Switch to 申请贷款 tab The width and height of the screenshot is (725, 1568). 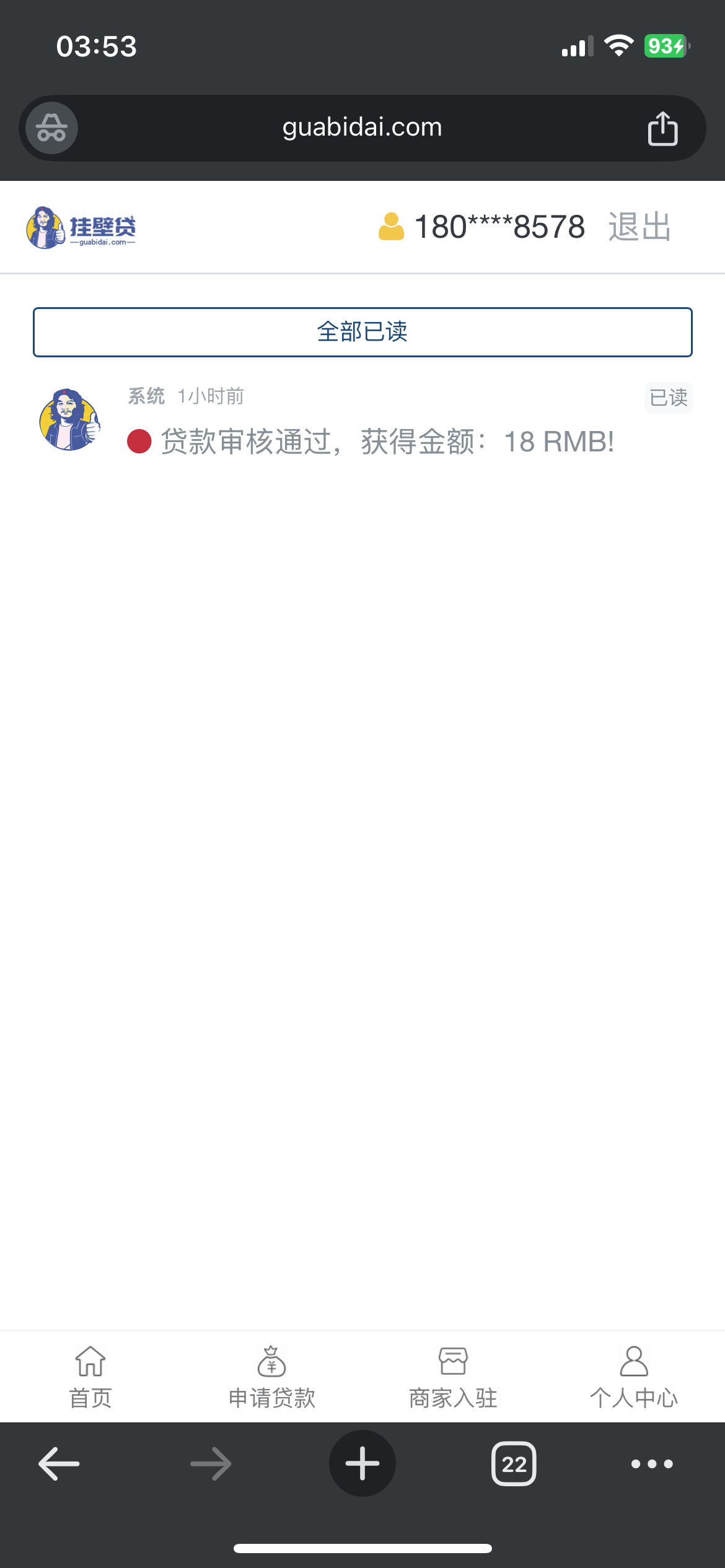coord(271,1377)
